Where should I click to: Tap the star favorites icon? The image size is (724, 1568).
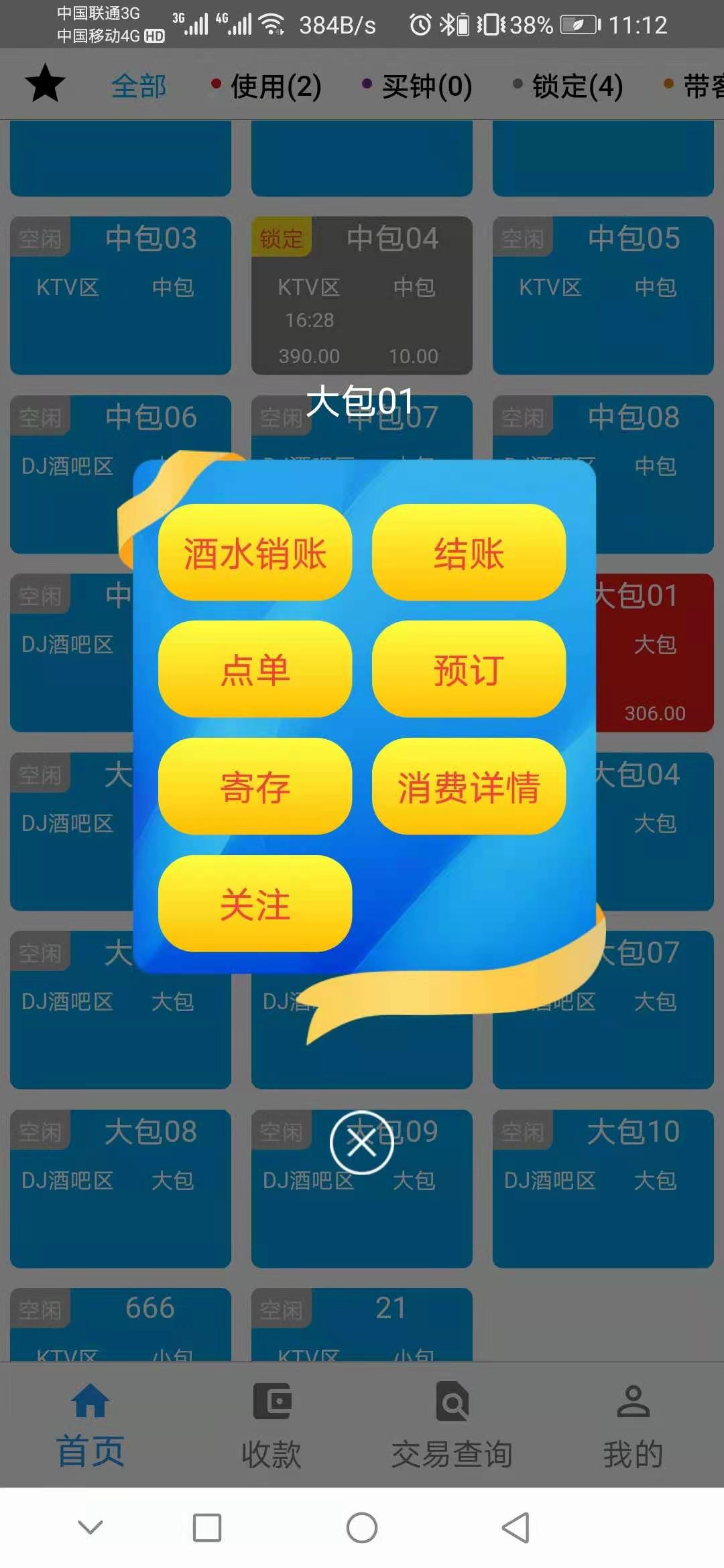pos(45,84)
